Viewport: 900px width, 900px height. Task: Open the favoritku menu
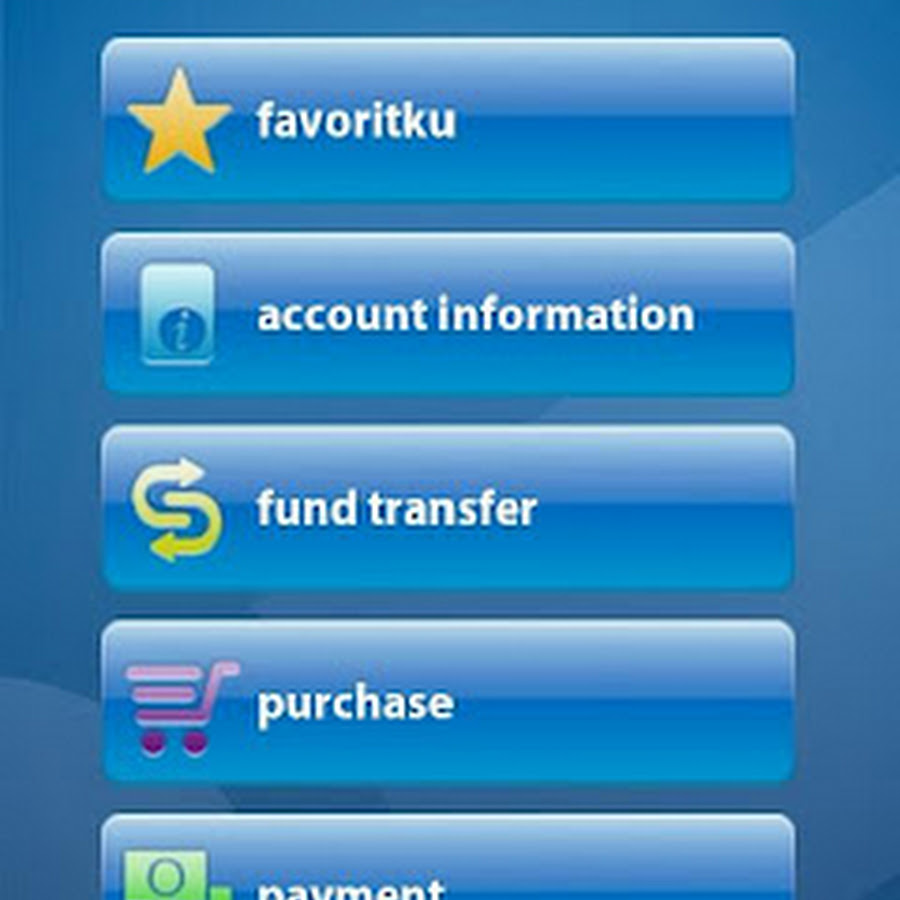448,120
